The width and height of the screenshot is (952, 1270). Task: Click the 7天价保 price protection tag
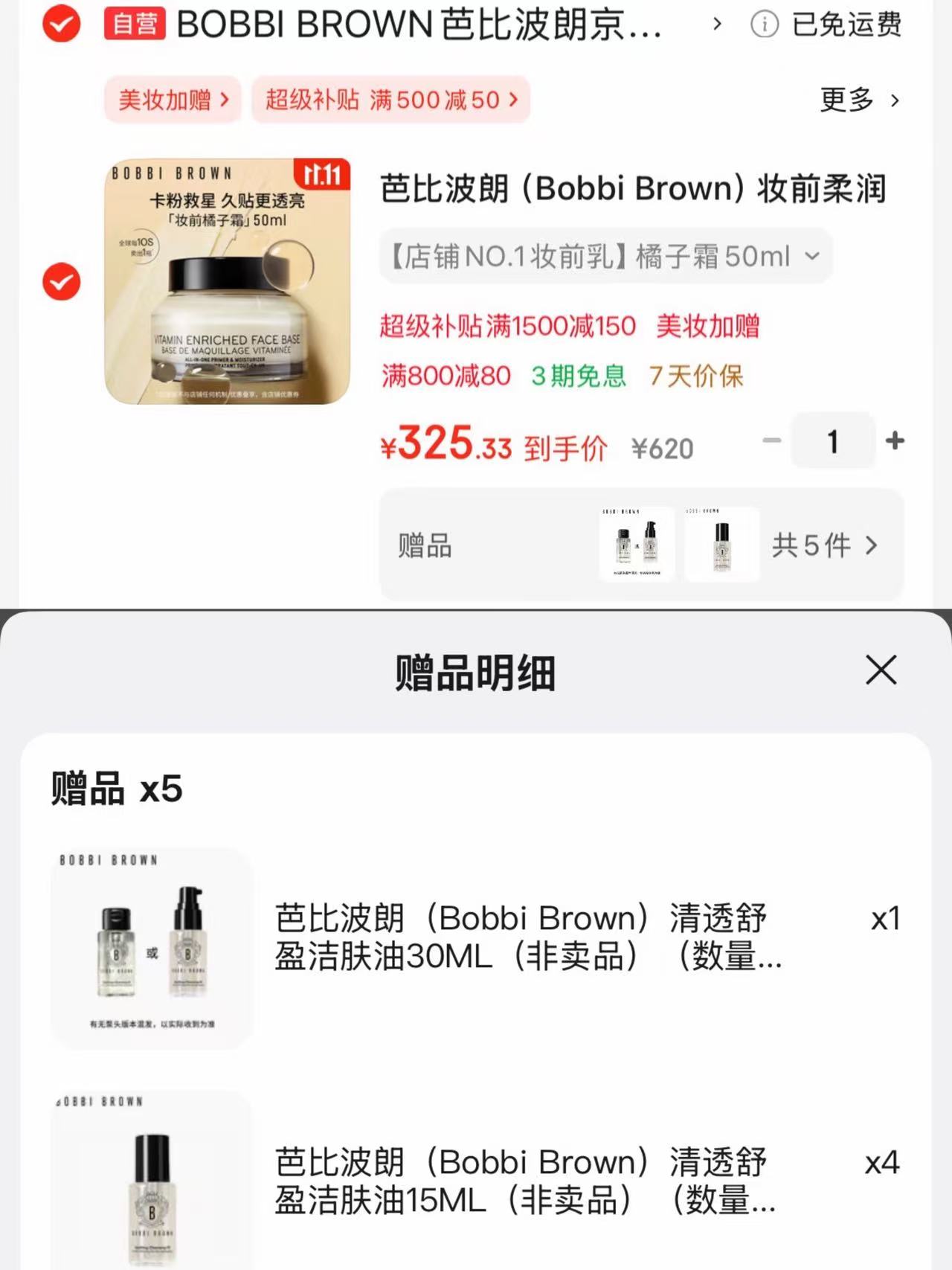point(695,376)
